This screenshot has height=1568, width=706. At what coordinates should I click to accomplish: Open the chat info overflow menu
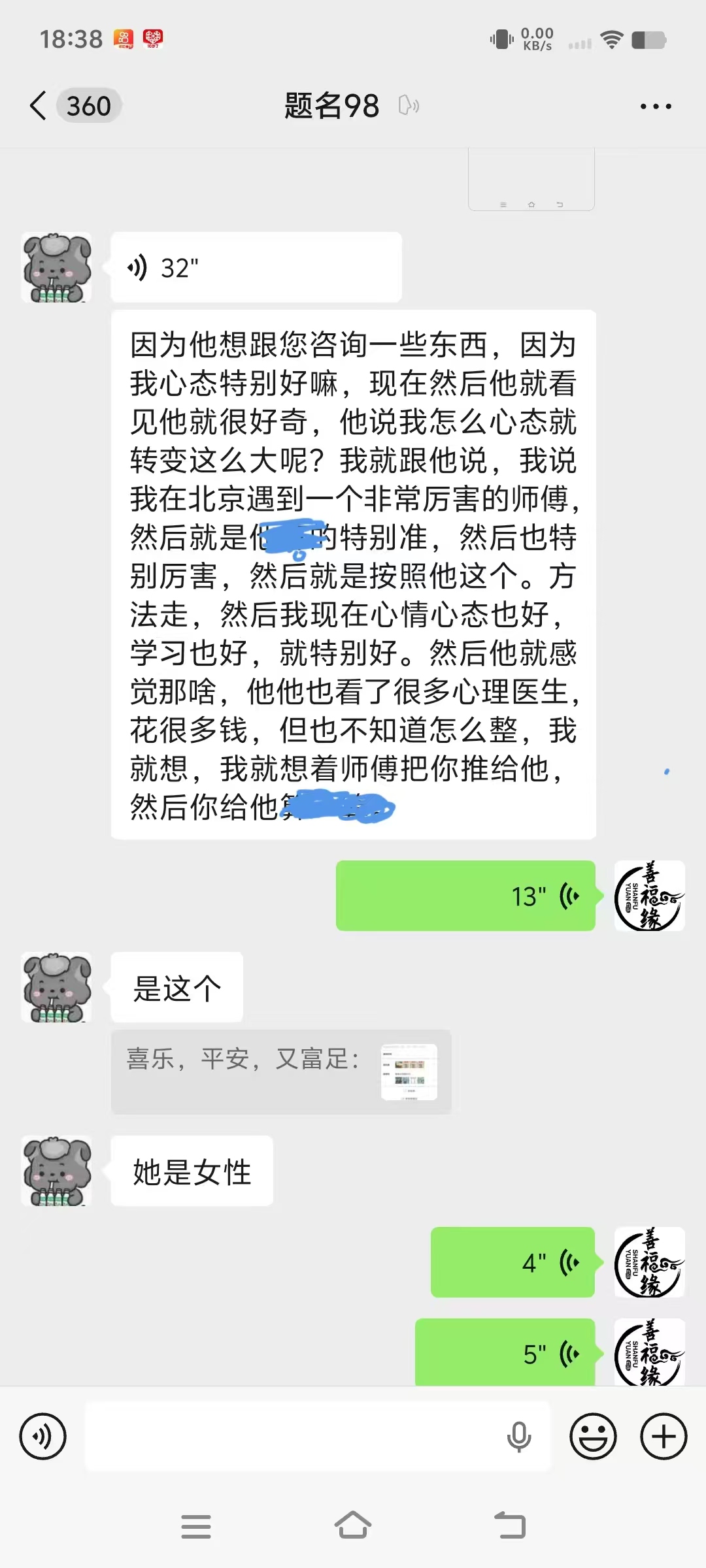pos(655,106)
